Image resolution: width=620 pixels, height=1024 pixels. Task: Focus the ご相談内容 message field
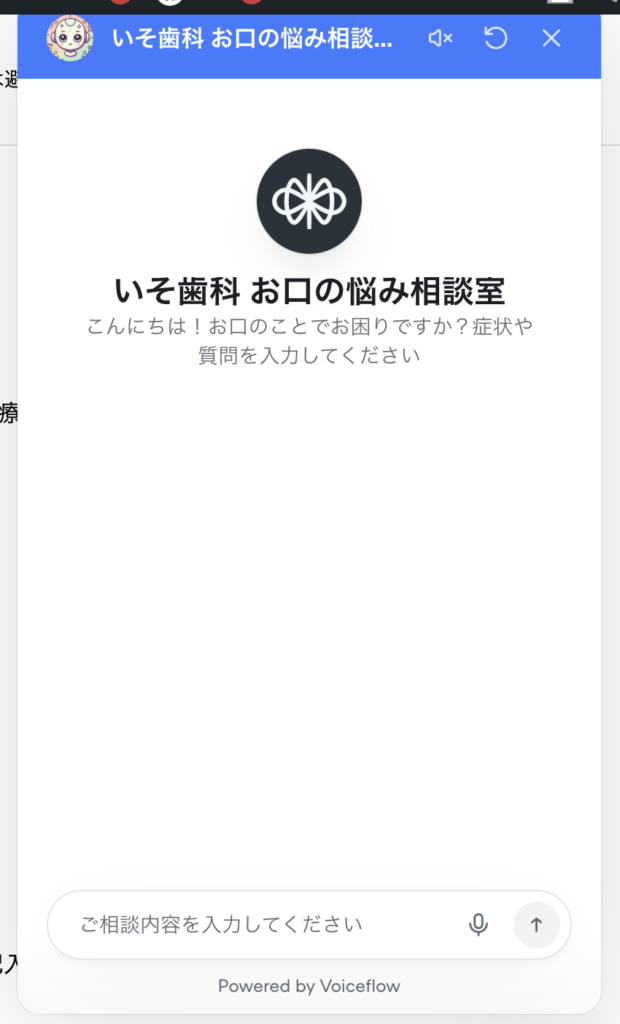click(260, 925)
